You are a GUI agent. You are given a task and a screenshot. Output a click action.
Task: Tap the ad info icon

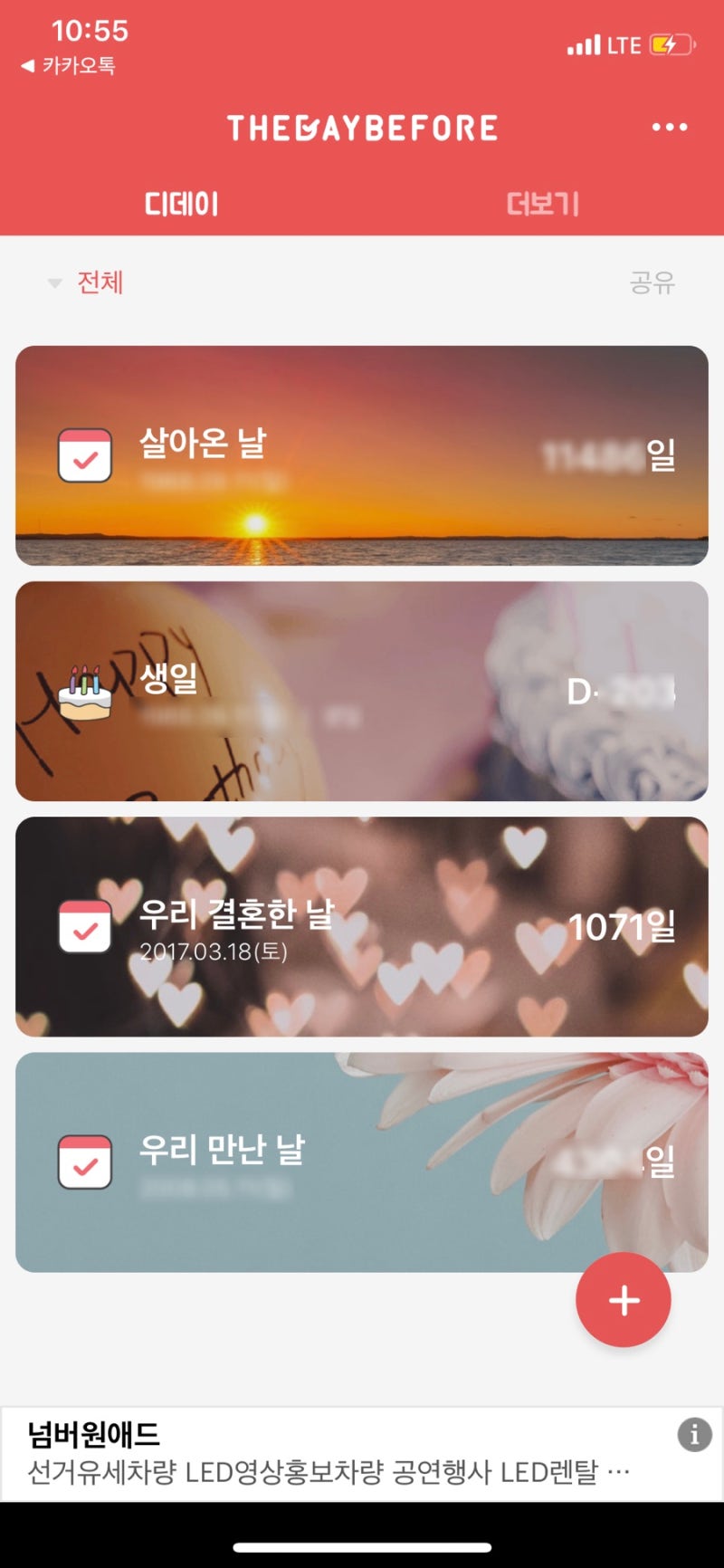pos(694,1435)
